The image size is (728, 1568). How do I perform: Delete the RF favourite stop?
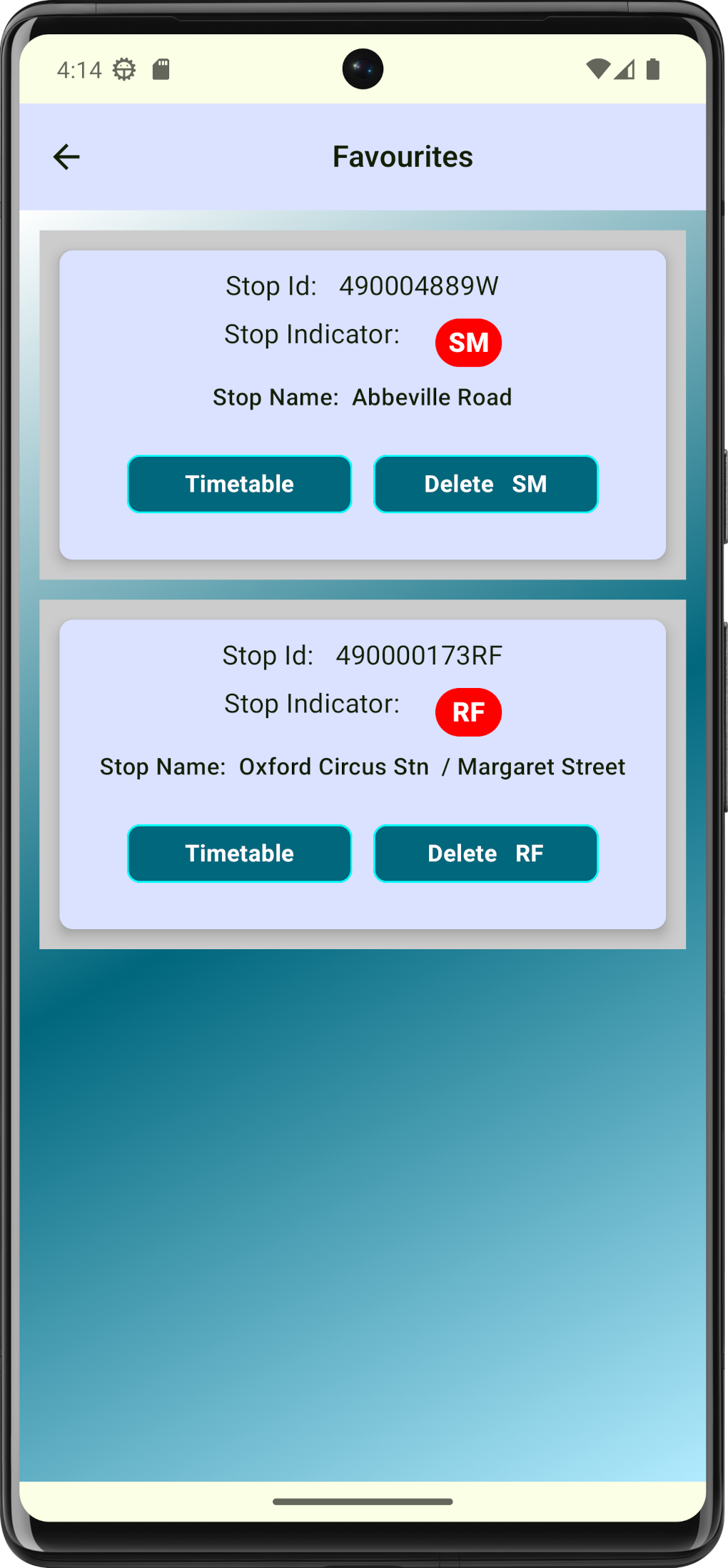485,854
